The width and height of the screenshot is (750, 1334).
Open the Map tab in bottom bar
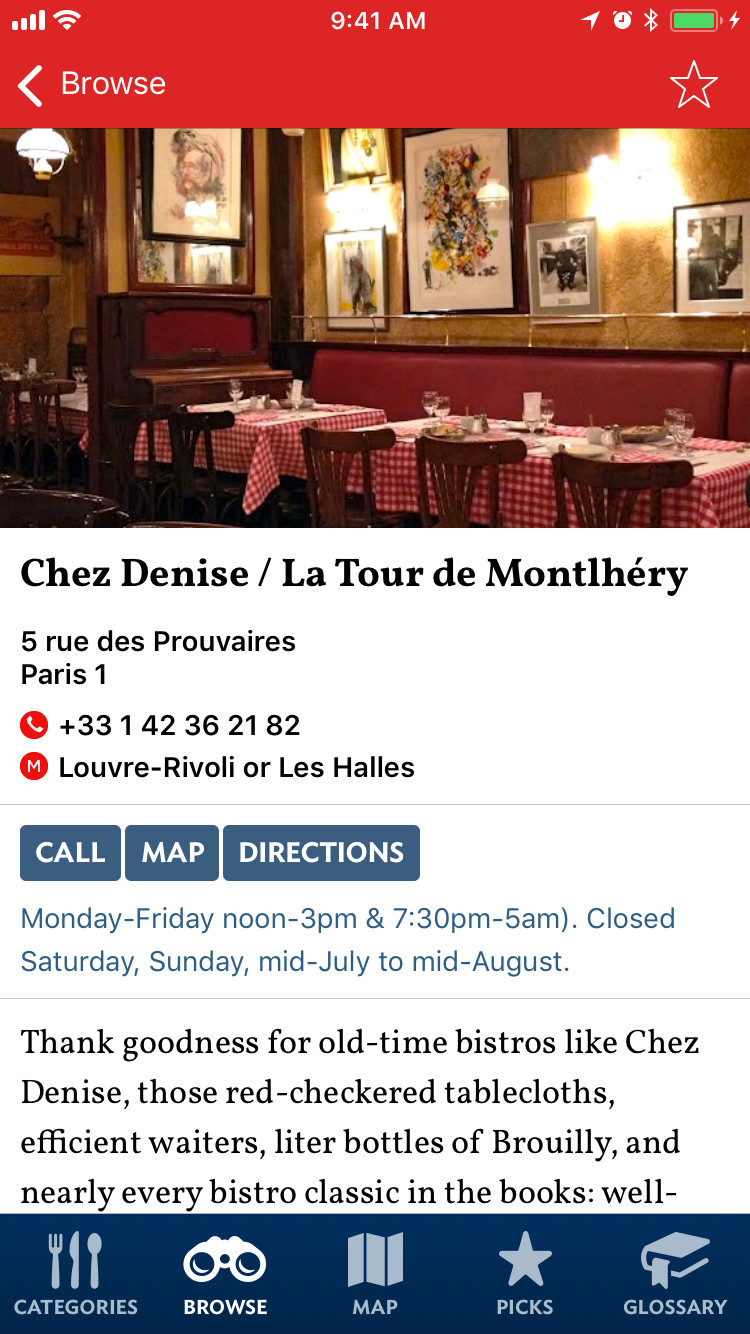(375, 1274)
